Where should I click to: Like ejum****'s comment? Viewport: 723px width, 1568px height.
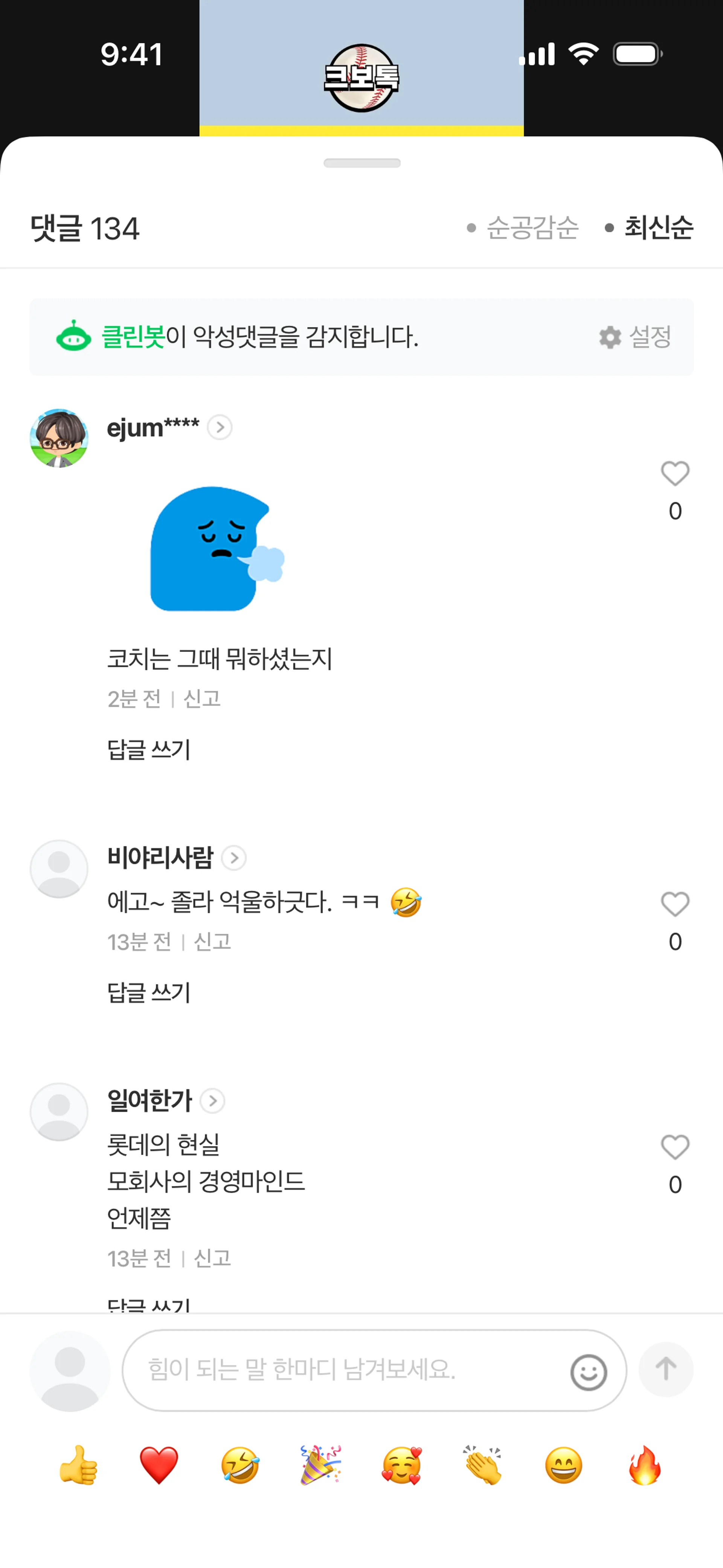674,474
